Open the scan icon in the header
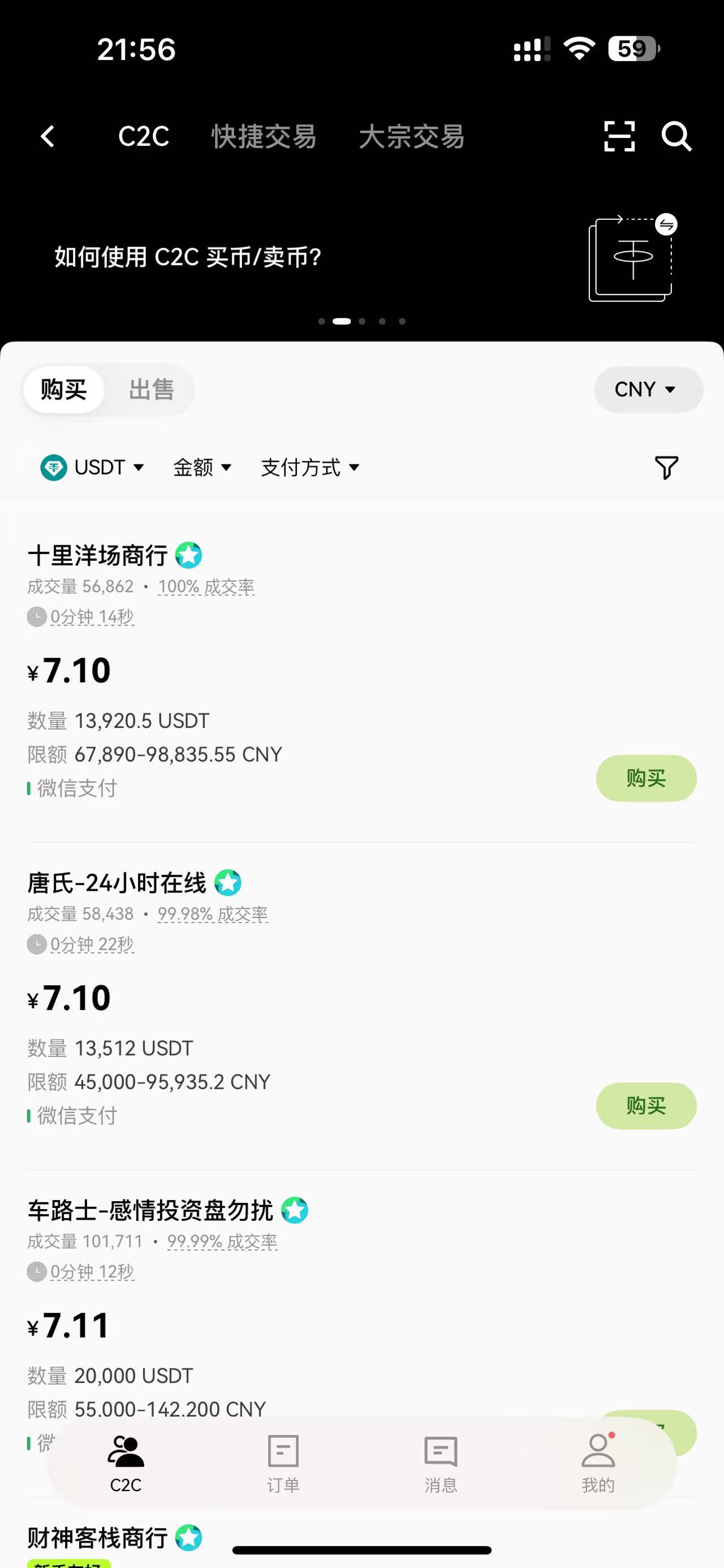 (619, 136)
